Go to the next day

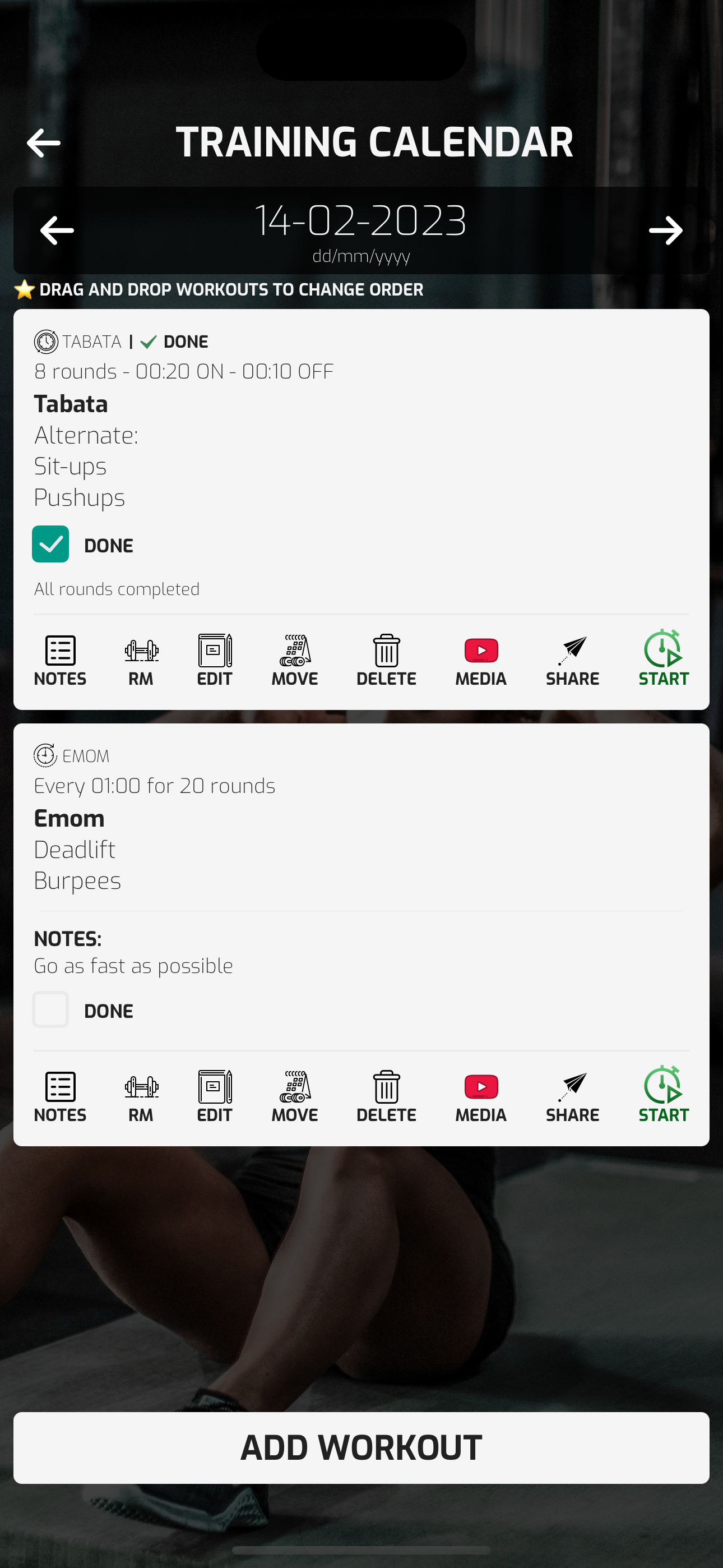coord(665,230)
